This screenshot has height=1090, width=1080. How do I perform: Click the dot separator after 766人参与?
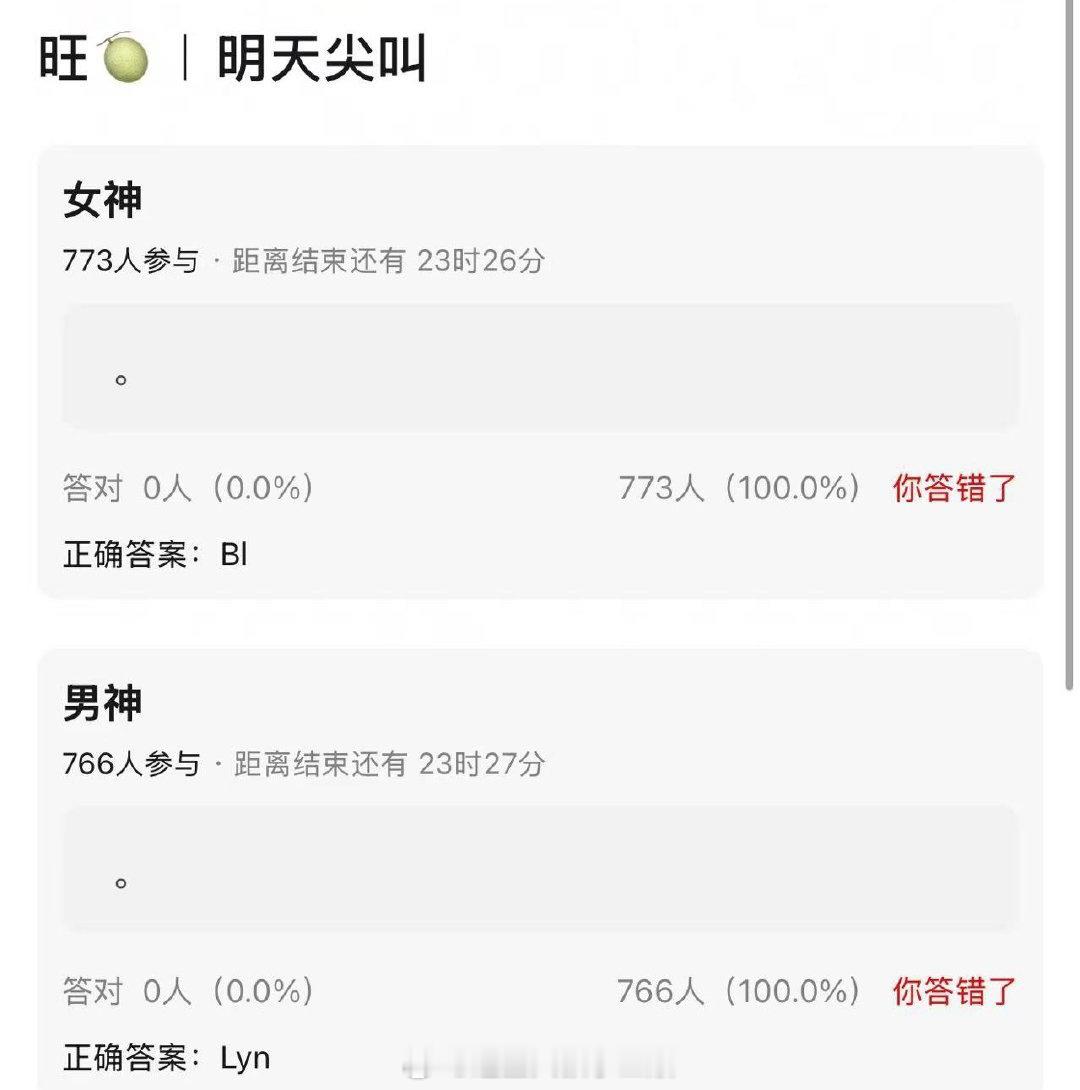pos(212,764)
